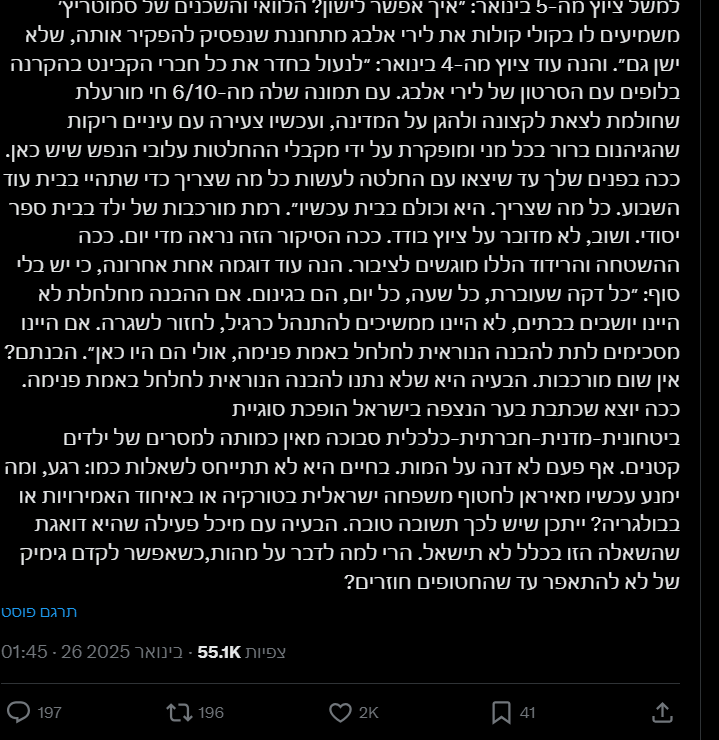Reply to this post via the comment icon

point(19,712)
